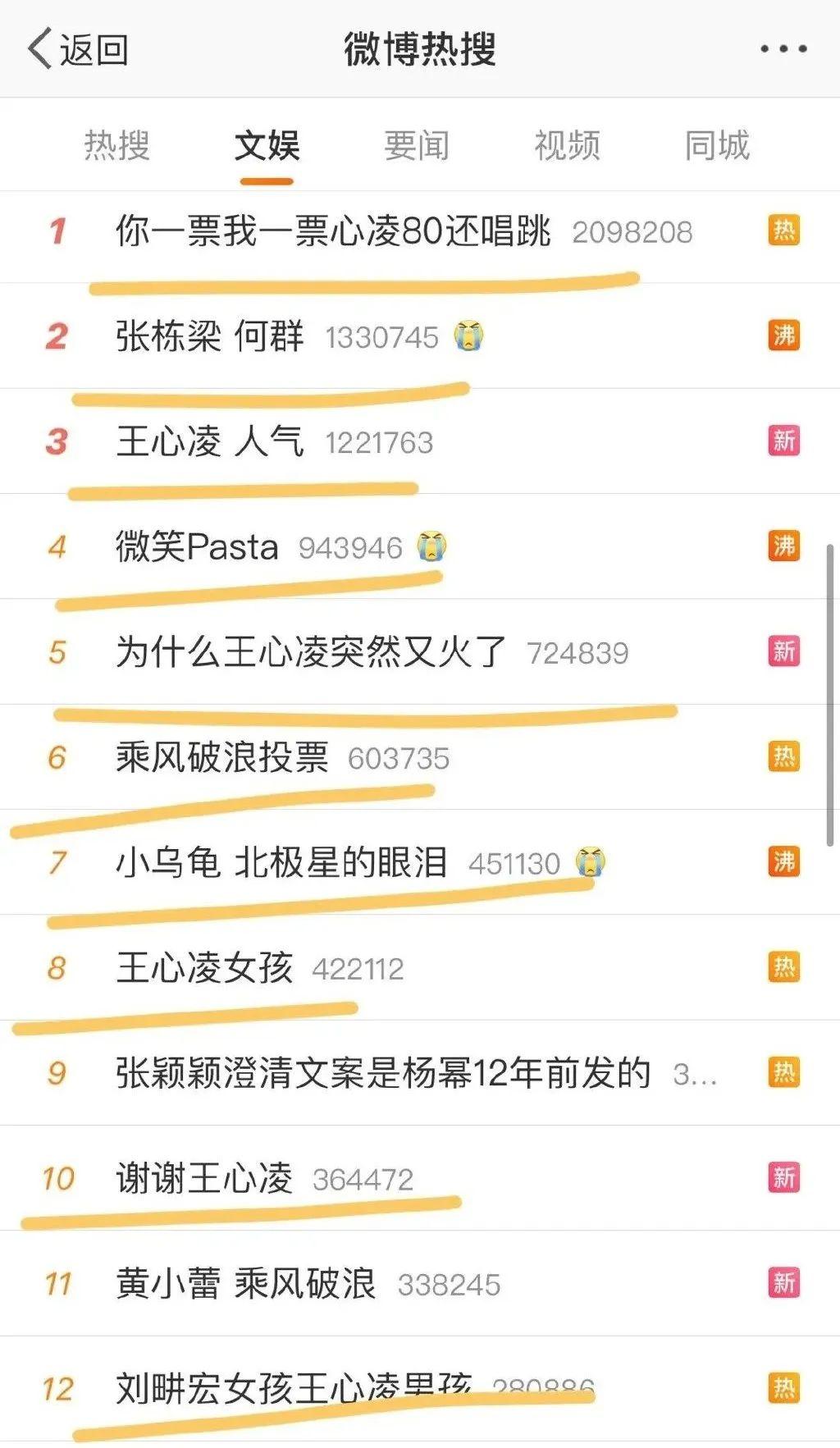Tap the 新 badge next to 谢谢王心凌
Image resolution: width=840 pixels, height=1448 pixels.
click(784, 1174)
